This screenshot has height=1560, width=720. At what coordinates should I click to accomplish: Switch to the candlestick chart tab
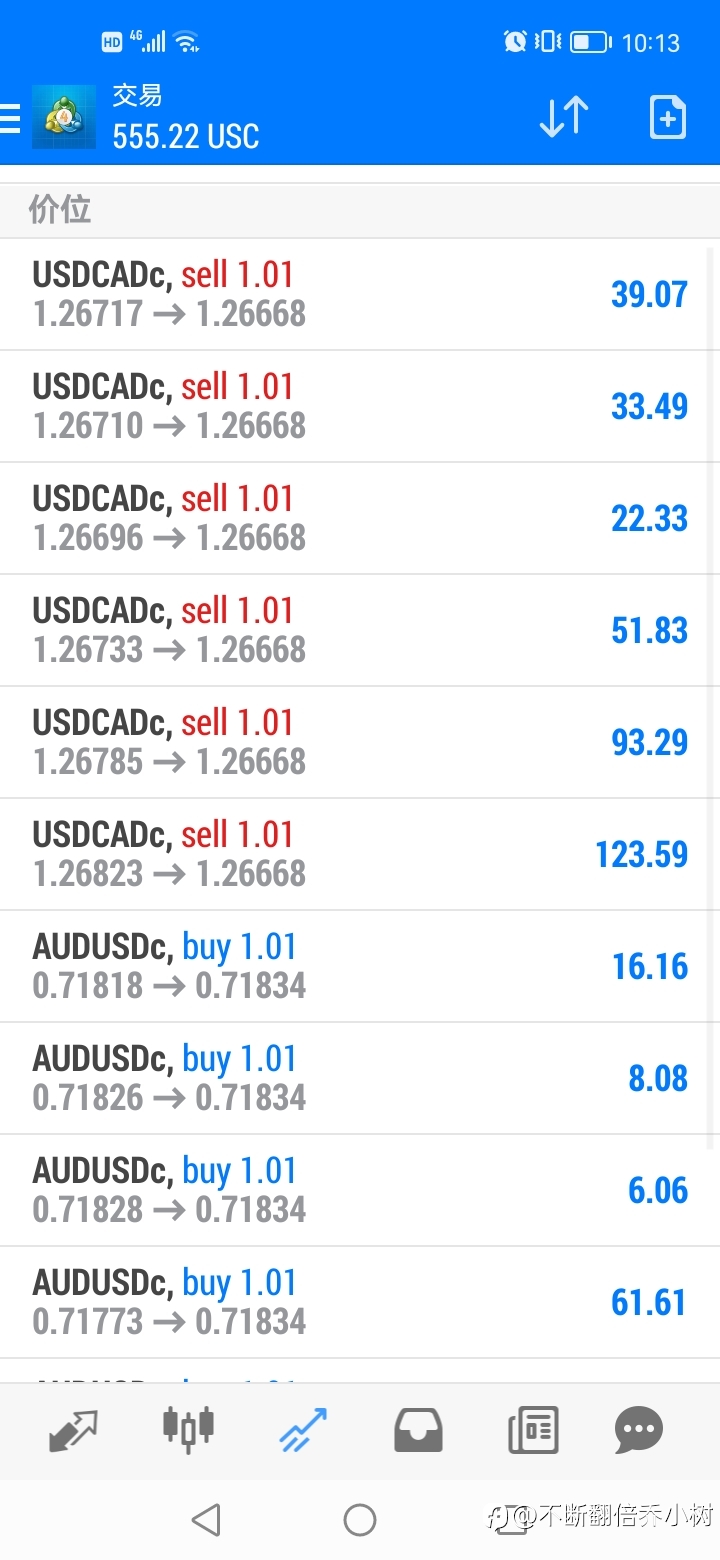click(188, 1428)
